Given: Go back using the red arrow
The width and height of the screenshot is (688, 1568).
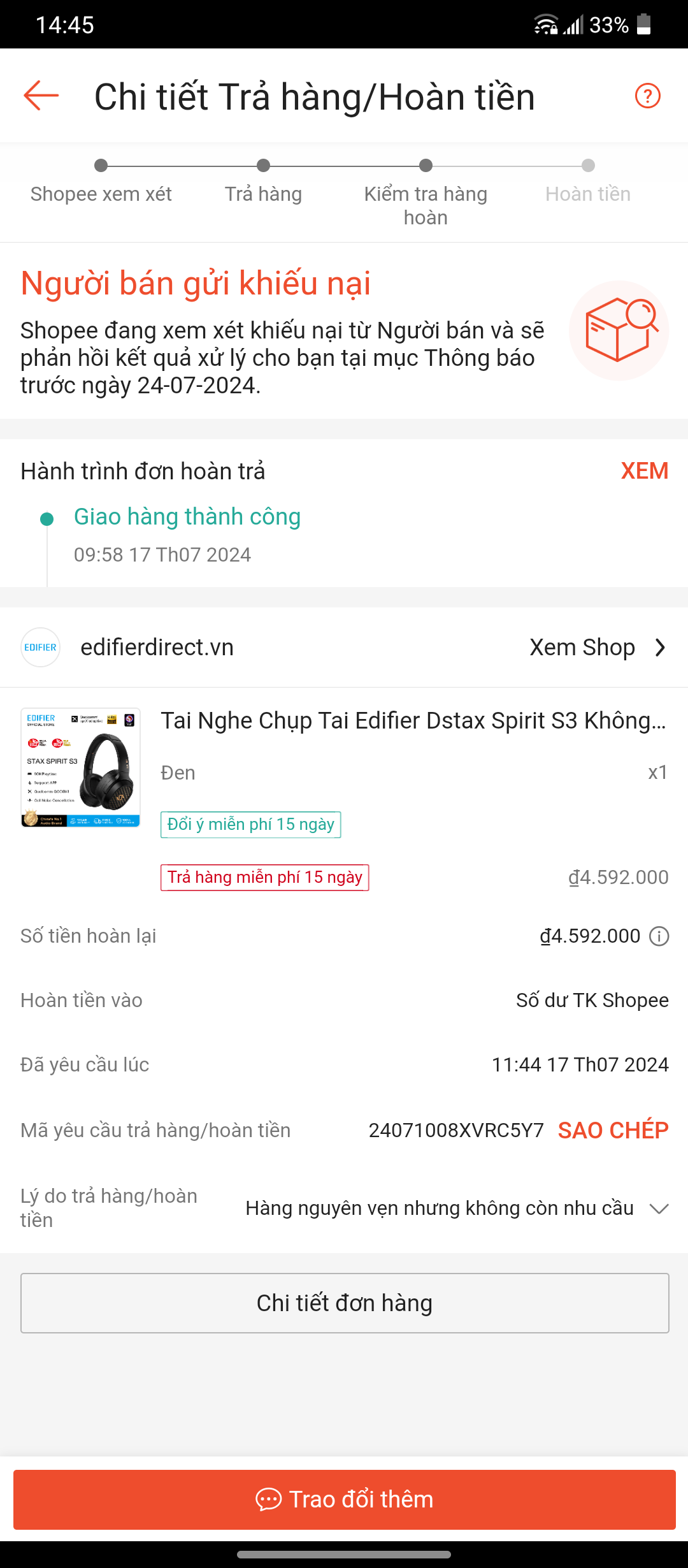Looking at the screenshot, I should click(x=41, y=96).
